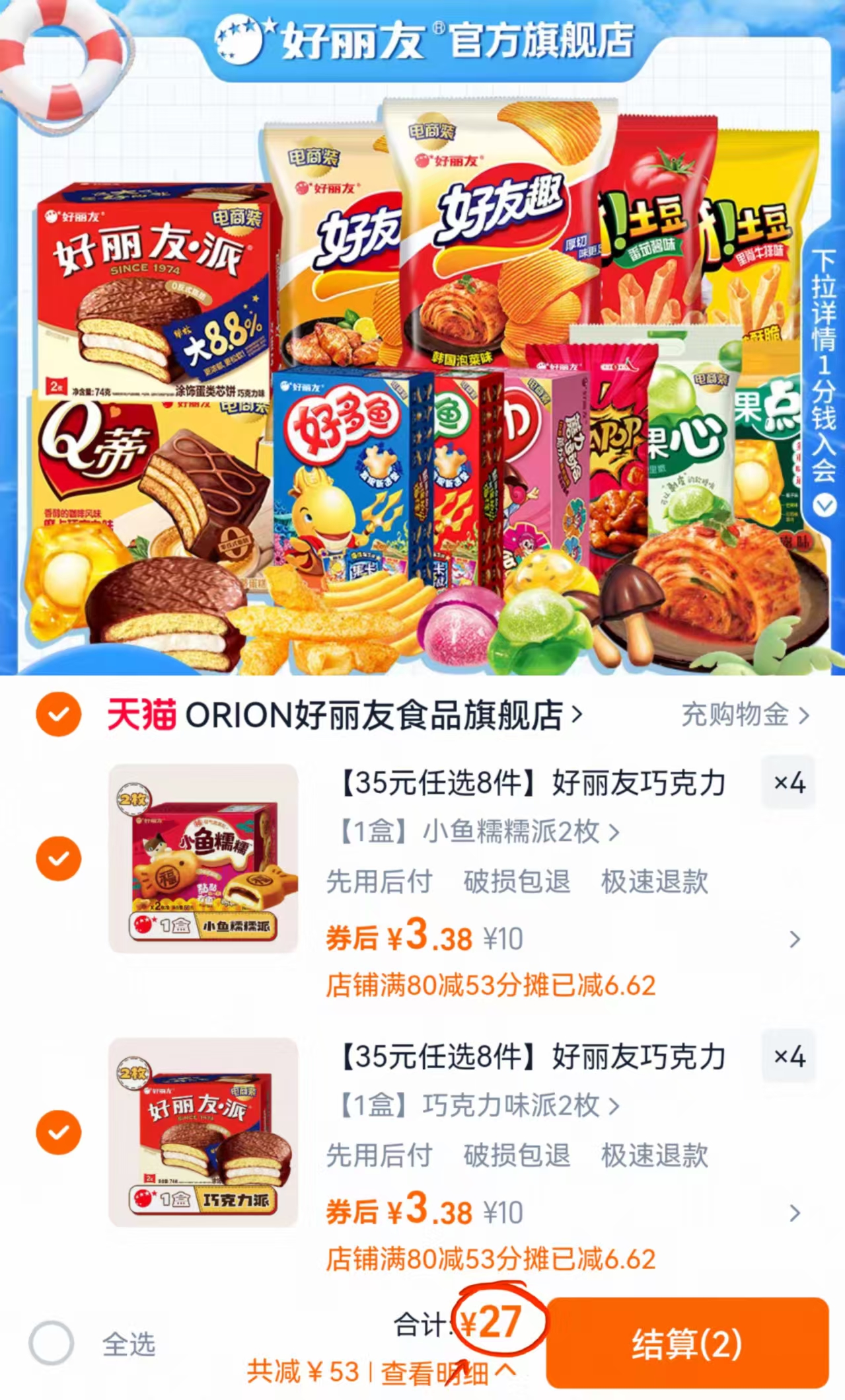Open the 小鱼糯糯派2枚 SKU selector
The height and width of the screenshot is (1400, 845).
pyautogui.click(x=473, y=834)
